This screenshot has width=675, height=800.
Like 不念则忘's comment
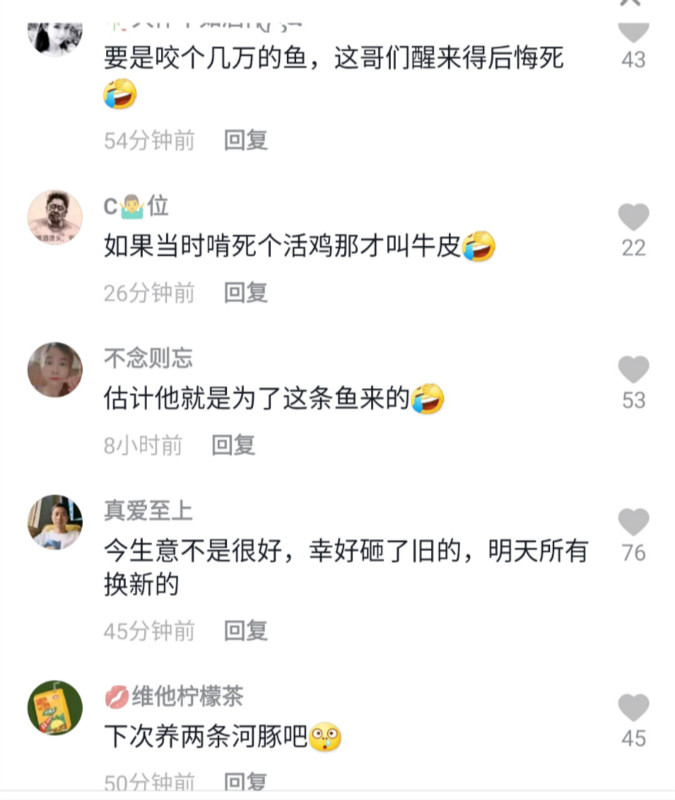[x=633, y=370]
